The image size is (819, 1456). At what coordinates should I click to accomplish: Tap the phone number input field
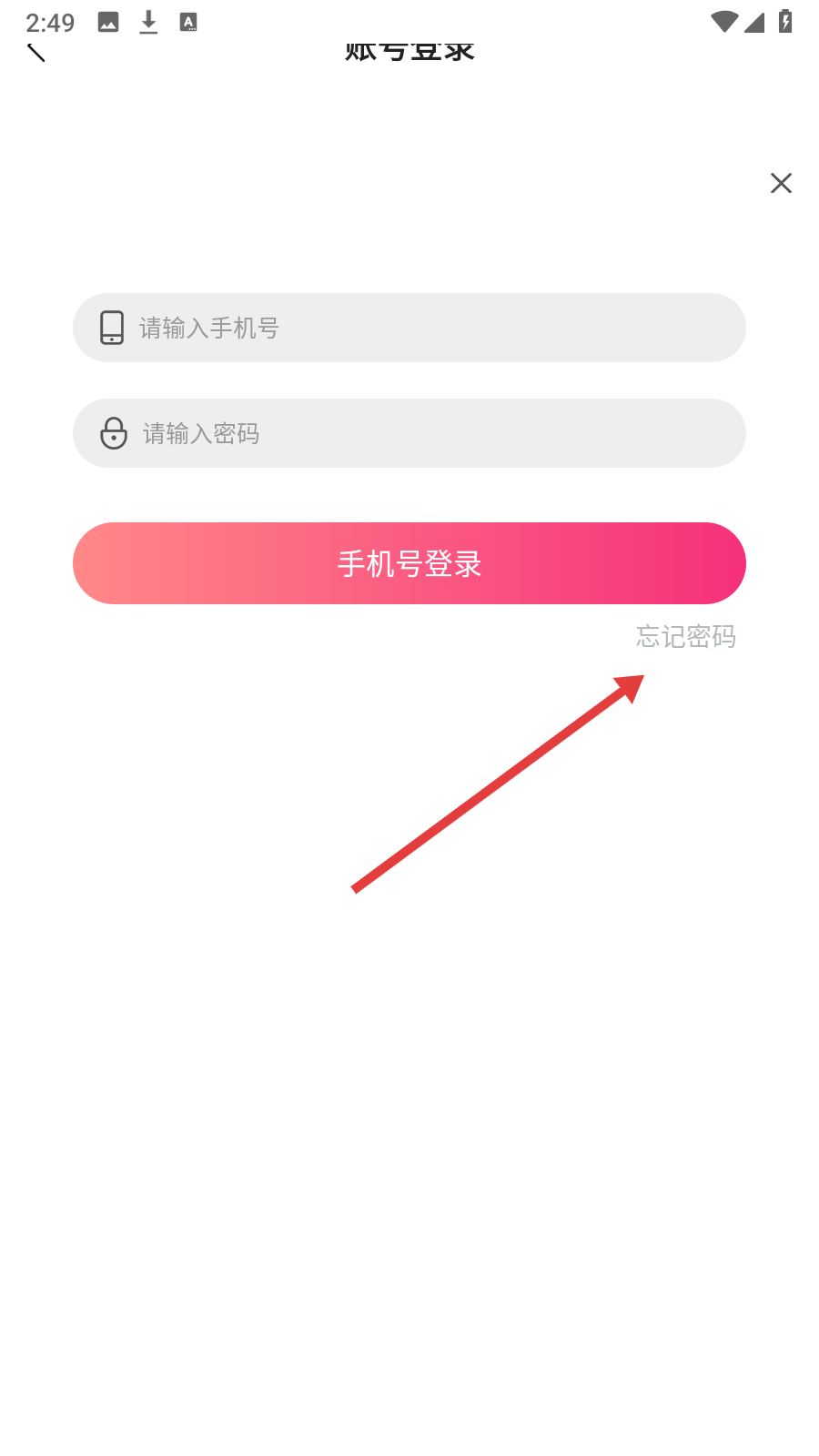click(x=409, y=328)
